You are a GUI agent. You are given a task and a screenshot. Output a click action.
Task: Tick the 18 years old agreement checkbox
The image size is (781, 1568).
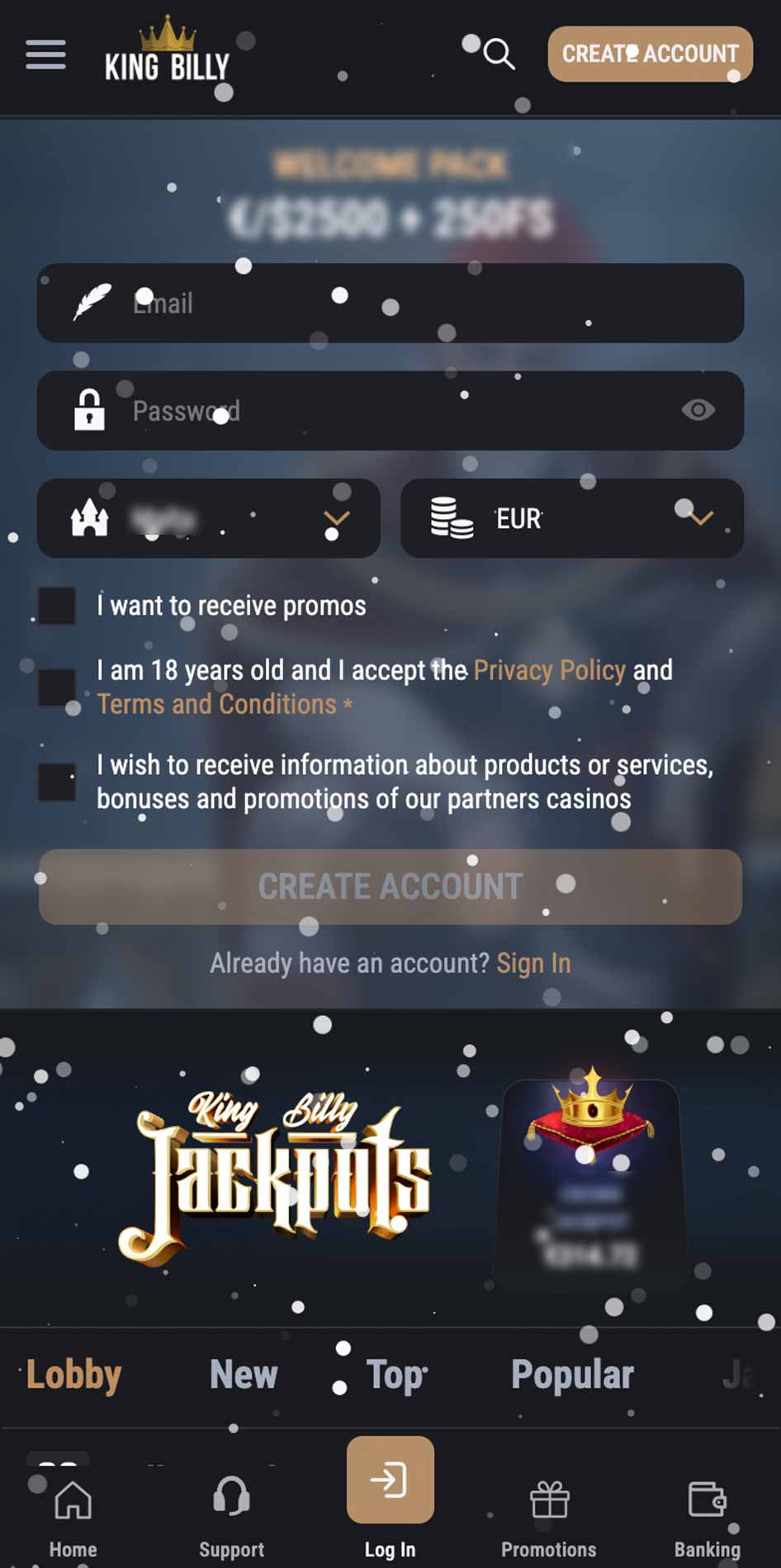pyautogui.click(x=57, y=687)
